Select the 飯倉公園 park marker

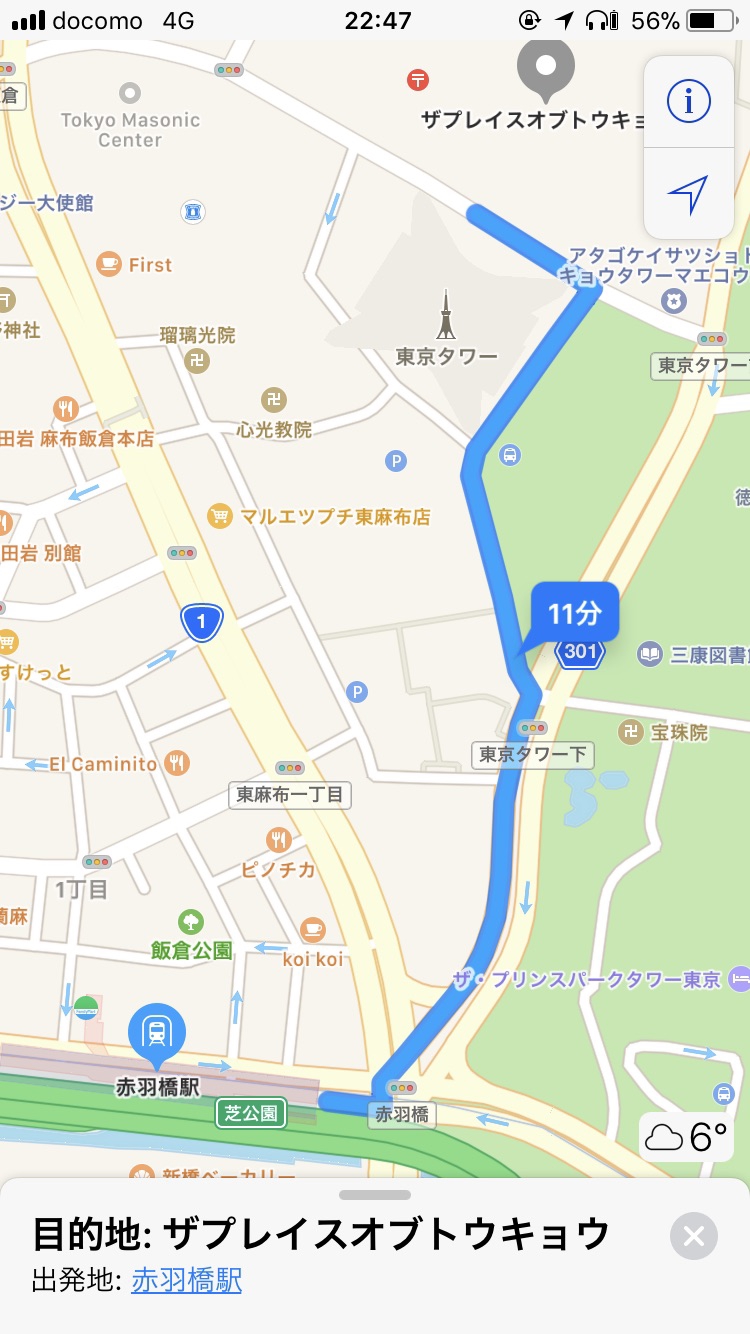[191, 922]
